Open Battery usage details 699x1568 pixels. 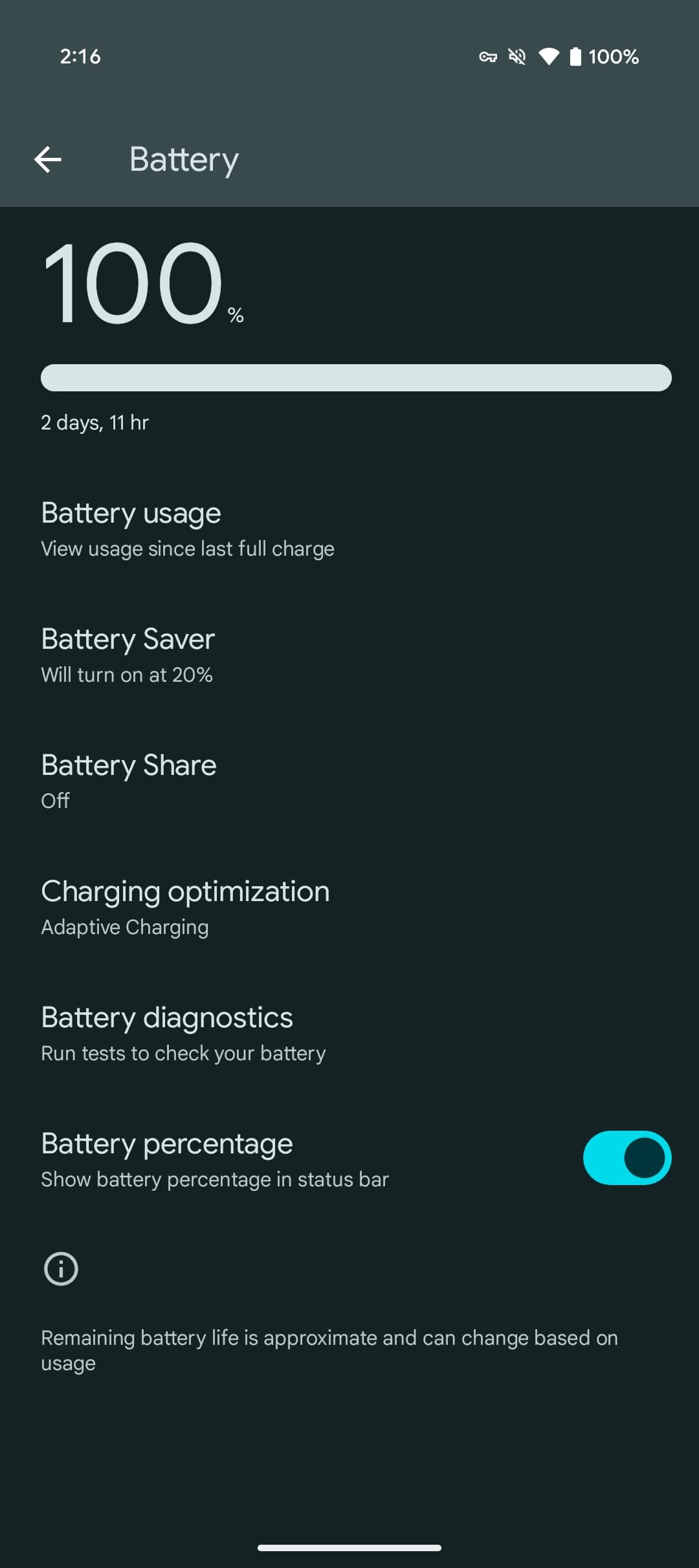tap(188, 529)
